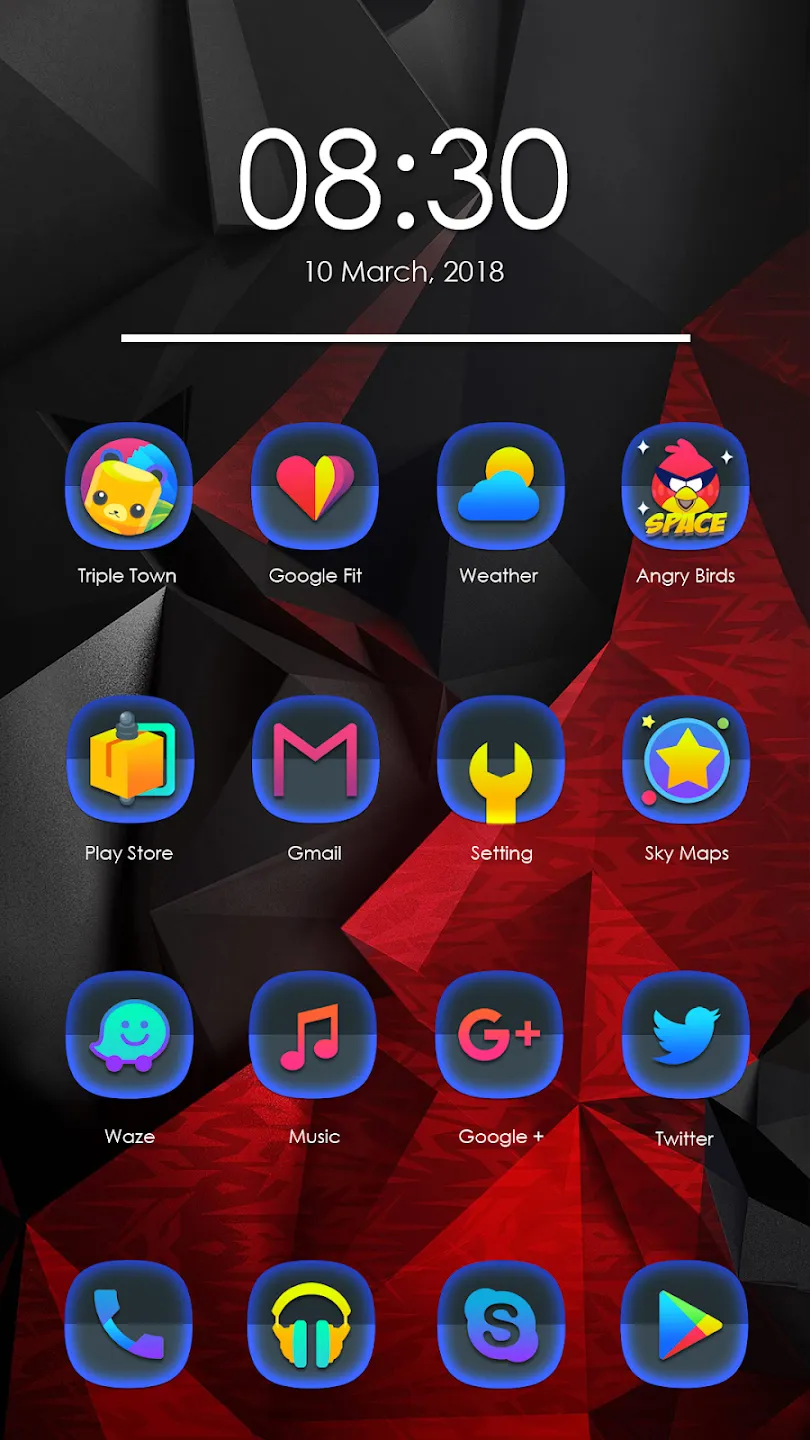
Task: Open the Play Store box icon
Action: (130, 760)
